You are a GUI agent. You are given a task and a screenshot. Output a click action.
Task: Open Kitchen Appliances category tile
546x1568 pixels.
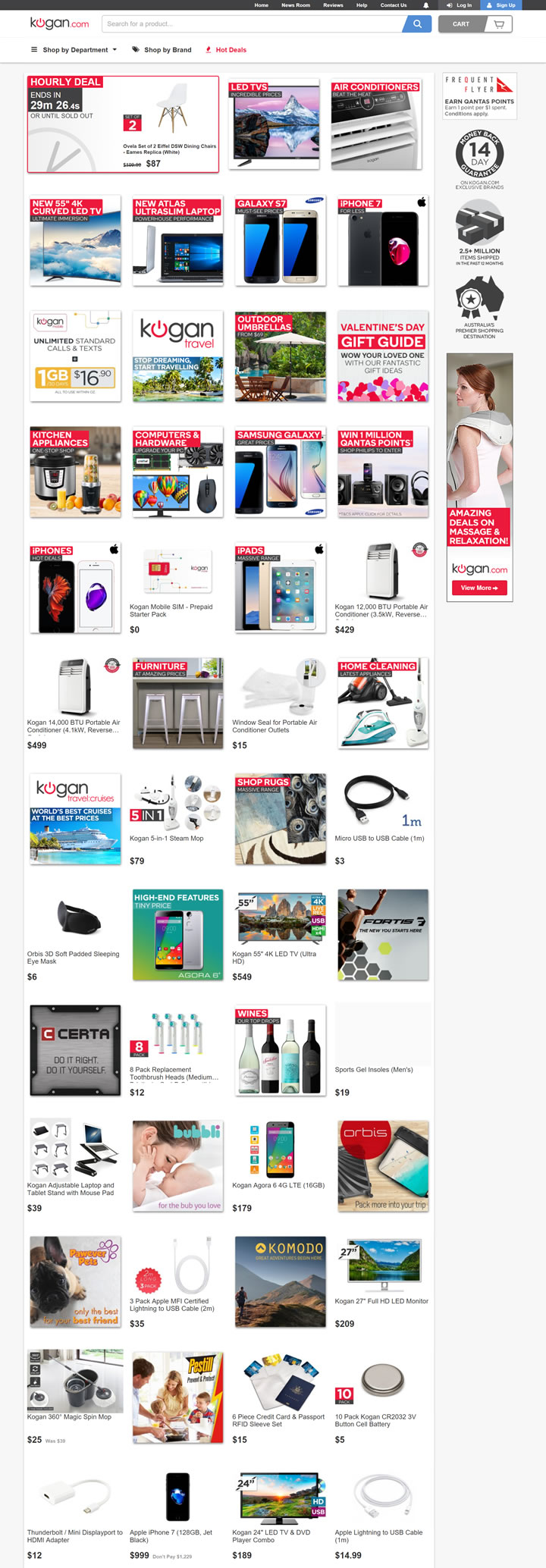(x=75, y=472)
